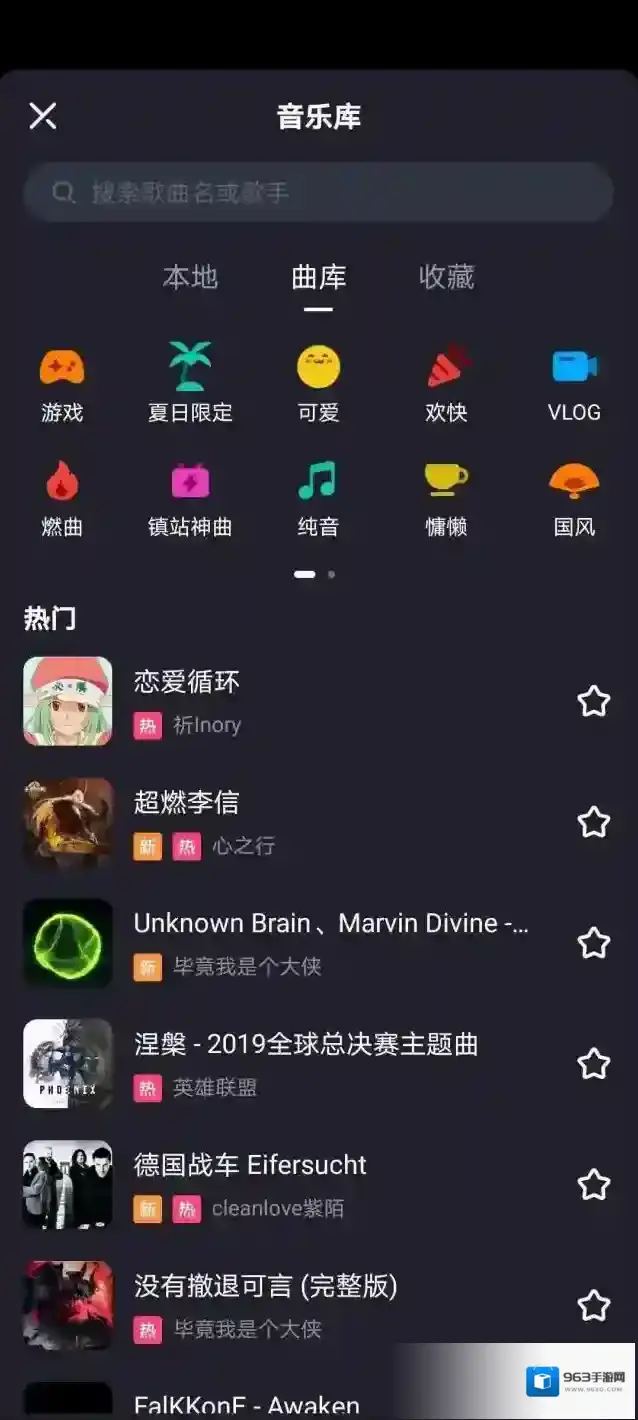Open the 国风 category
Screen dimensions: 638x1420
pos(574,498)
